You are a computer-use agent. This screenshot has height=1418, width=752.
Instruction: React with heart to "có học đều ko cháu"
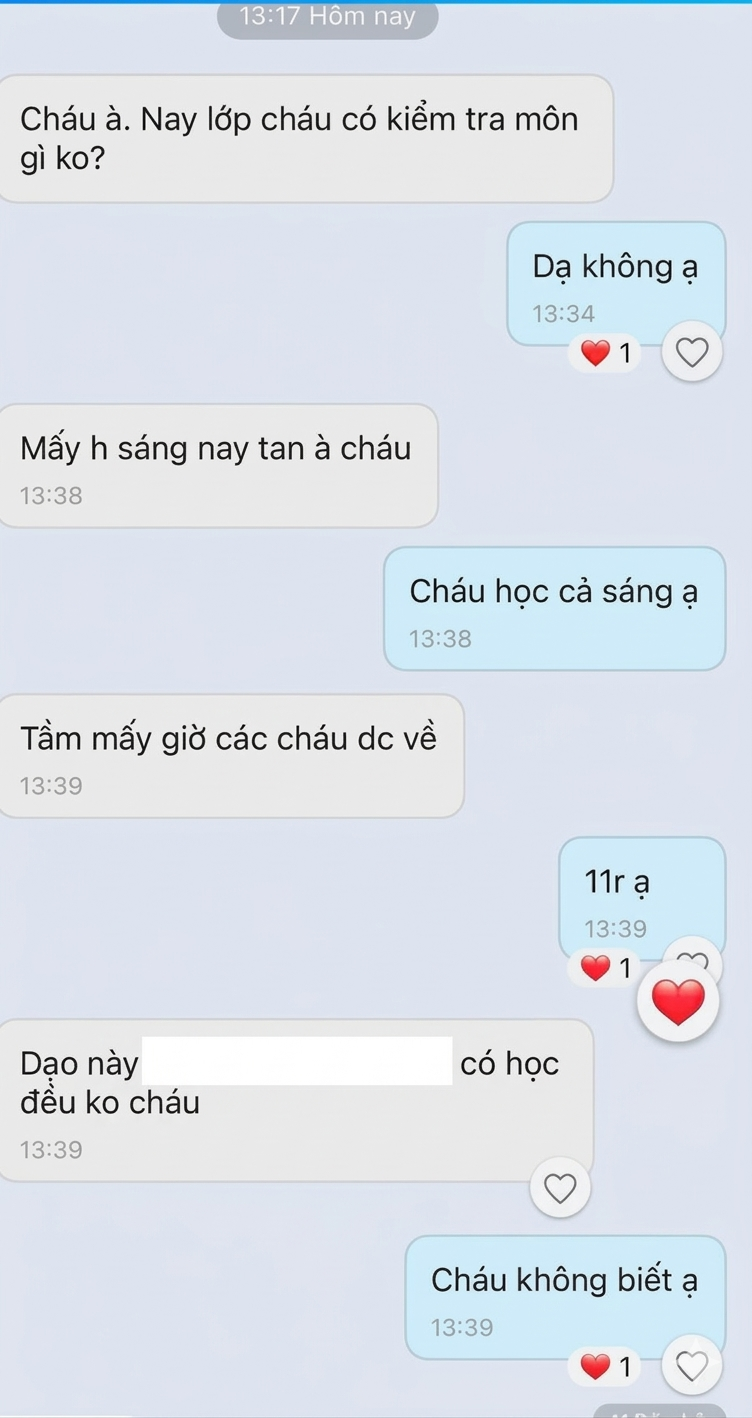(560, 1188)
